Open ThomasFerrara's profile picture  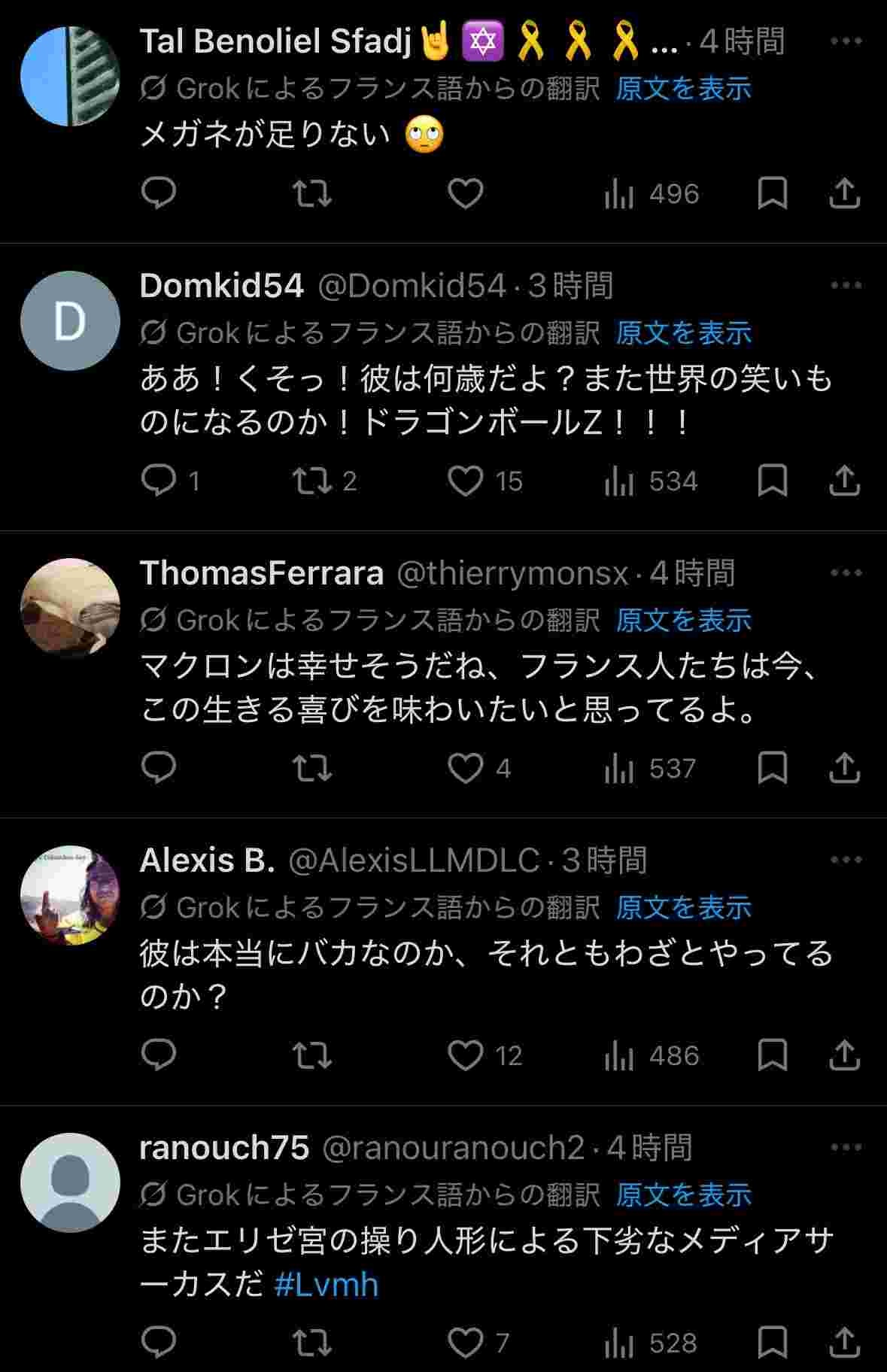70,608
